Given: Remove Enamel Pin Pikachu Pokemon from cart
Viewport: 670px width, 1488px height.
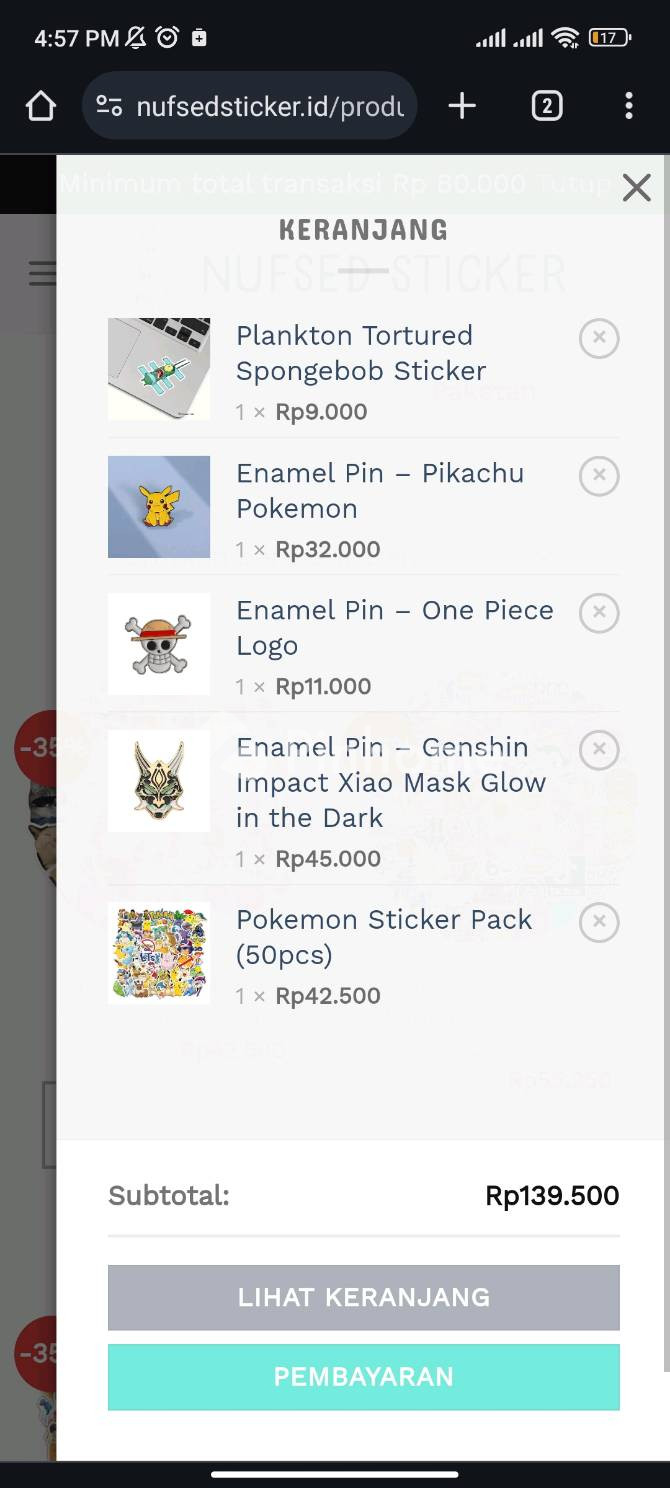Looking at the screenshot, I should click(599, 476).
